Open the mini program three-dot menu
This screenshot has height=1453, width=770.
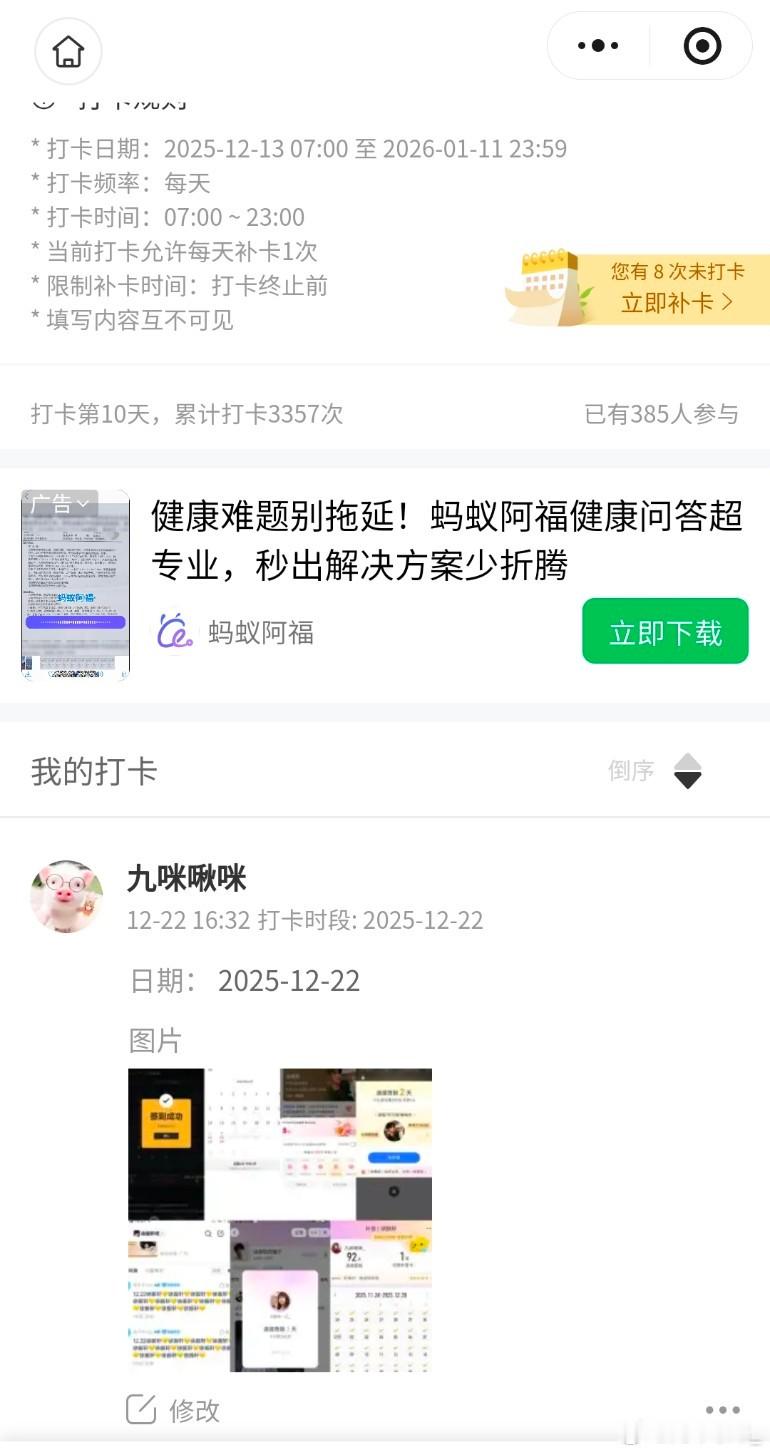coord(597,46)
